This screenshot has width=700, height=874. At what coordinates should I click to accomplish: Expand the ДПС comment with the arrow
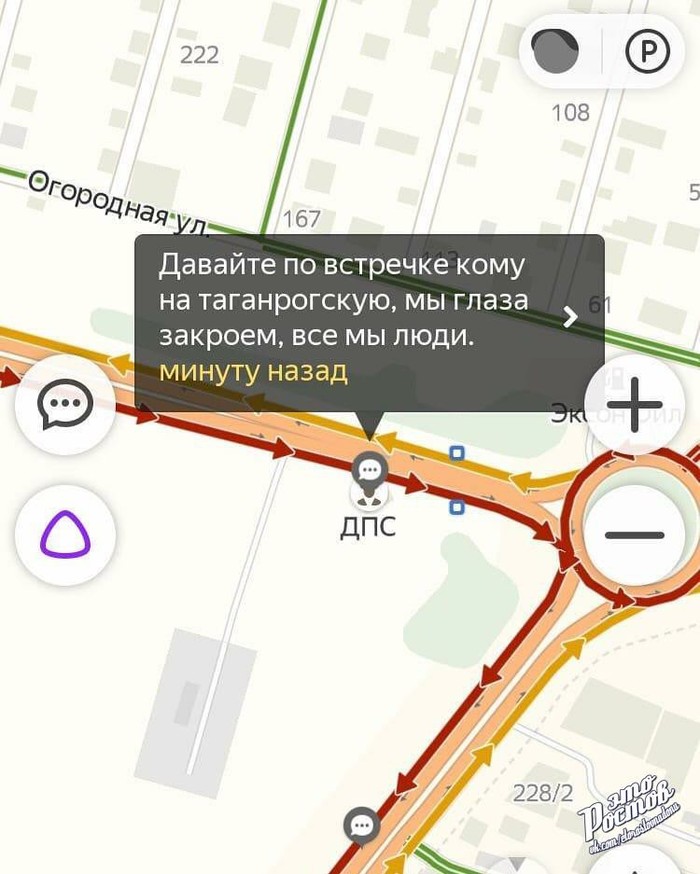[x=571, y=317]
